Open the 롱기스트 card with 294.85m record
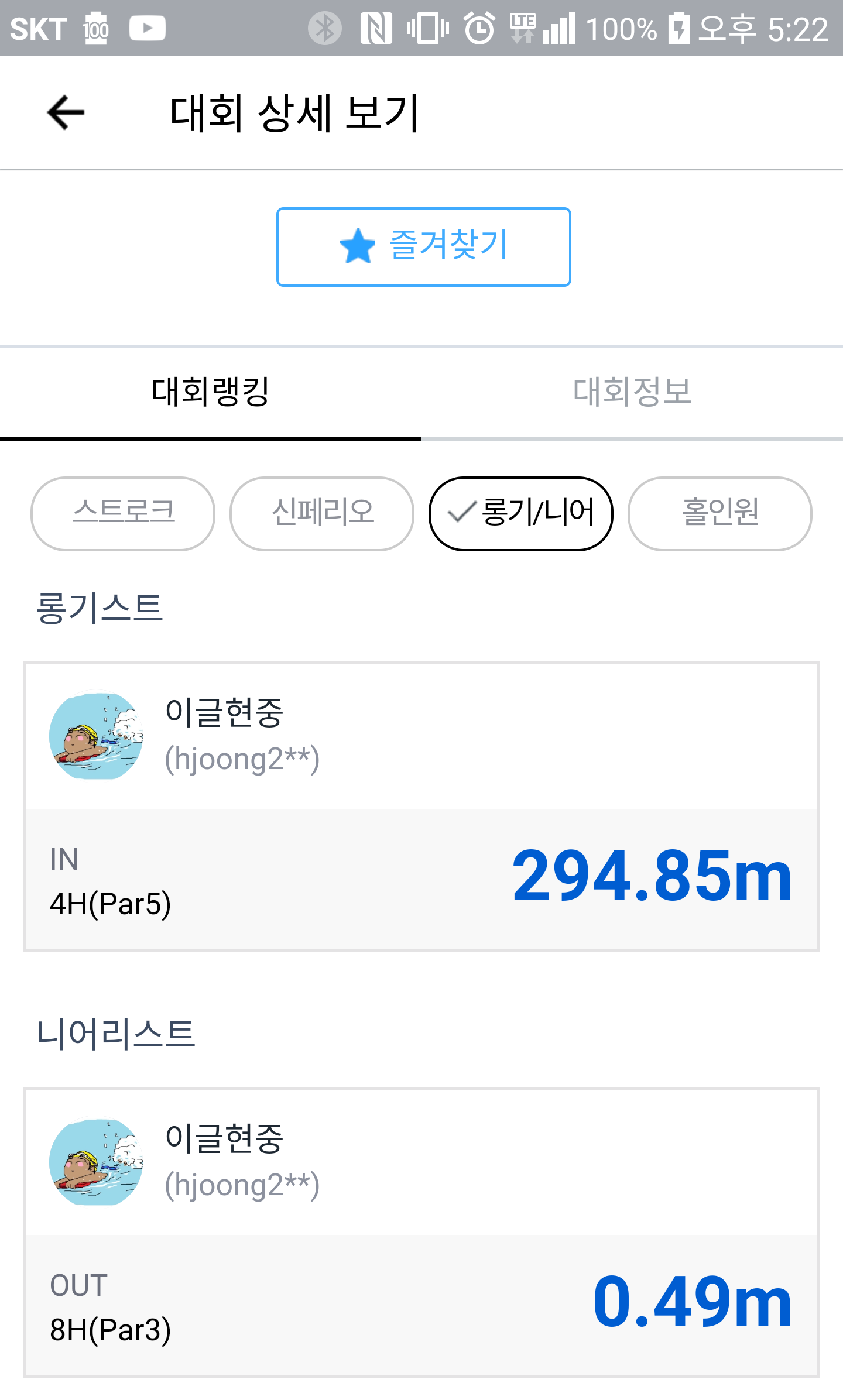This screenshot has height=1400, width=843. [421, 807]
